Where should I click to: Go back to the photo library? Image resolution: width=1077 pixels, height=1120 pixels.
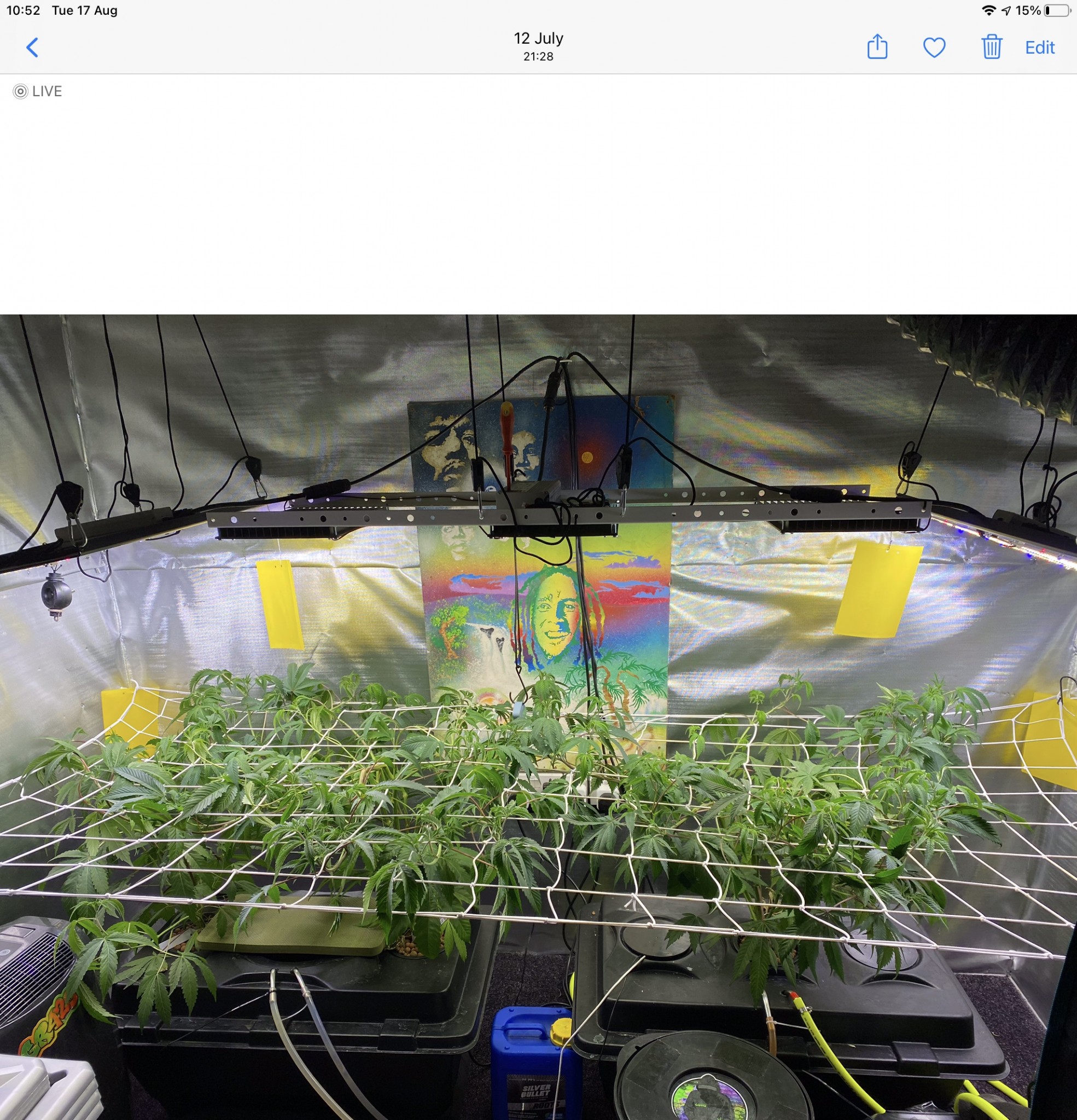(x=33, y=48)
